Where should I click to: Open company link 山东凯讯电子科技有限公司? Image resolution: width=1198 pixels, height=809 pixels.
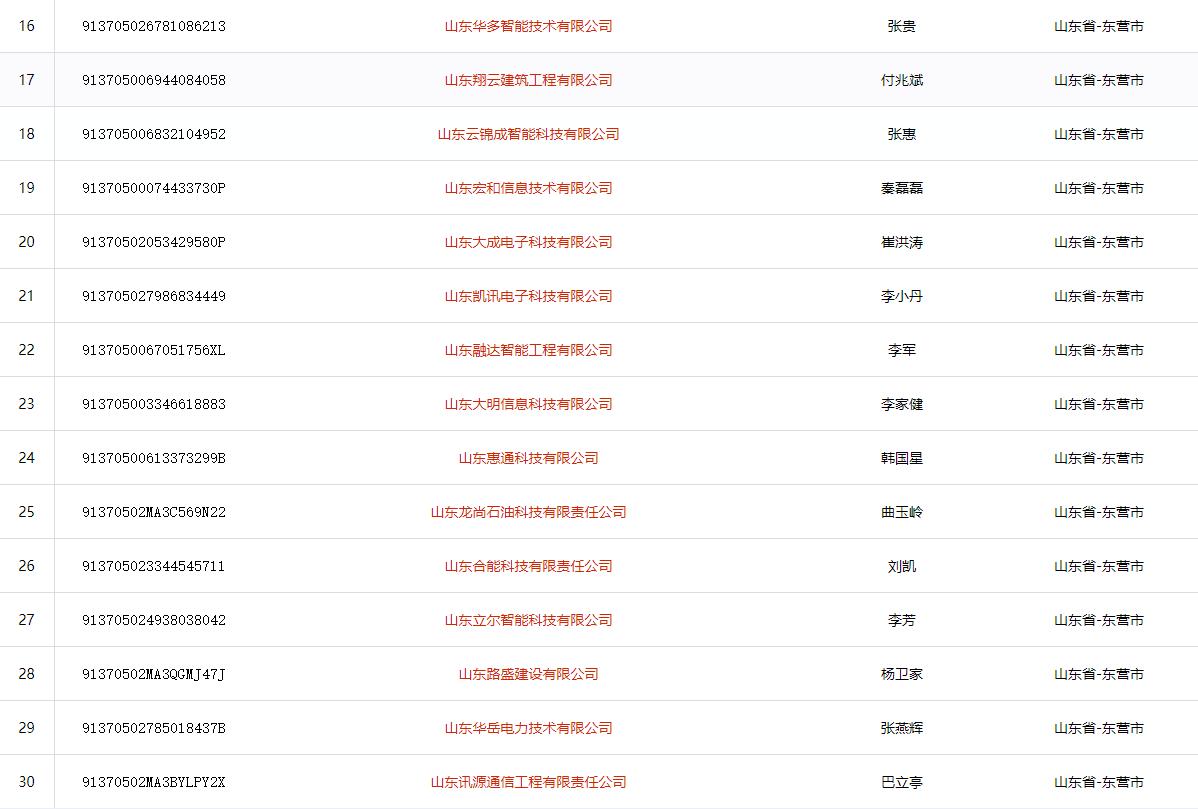coord(528,296)
